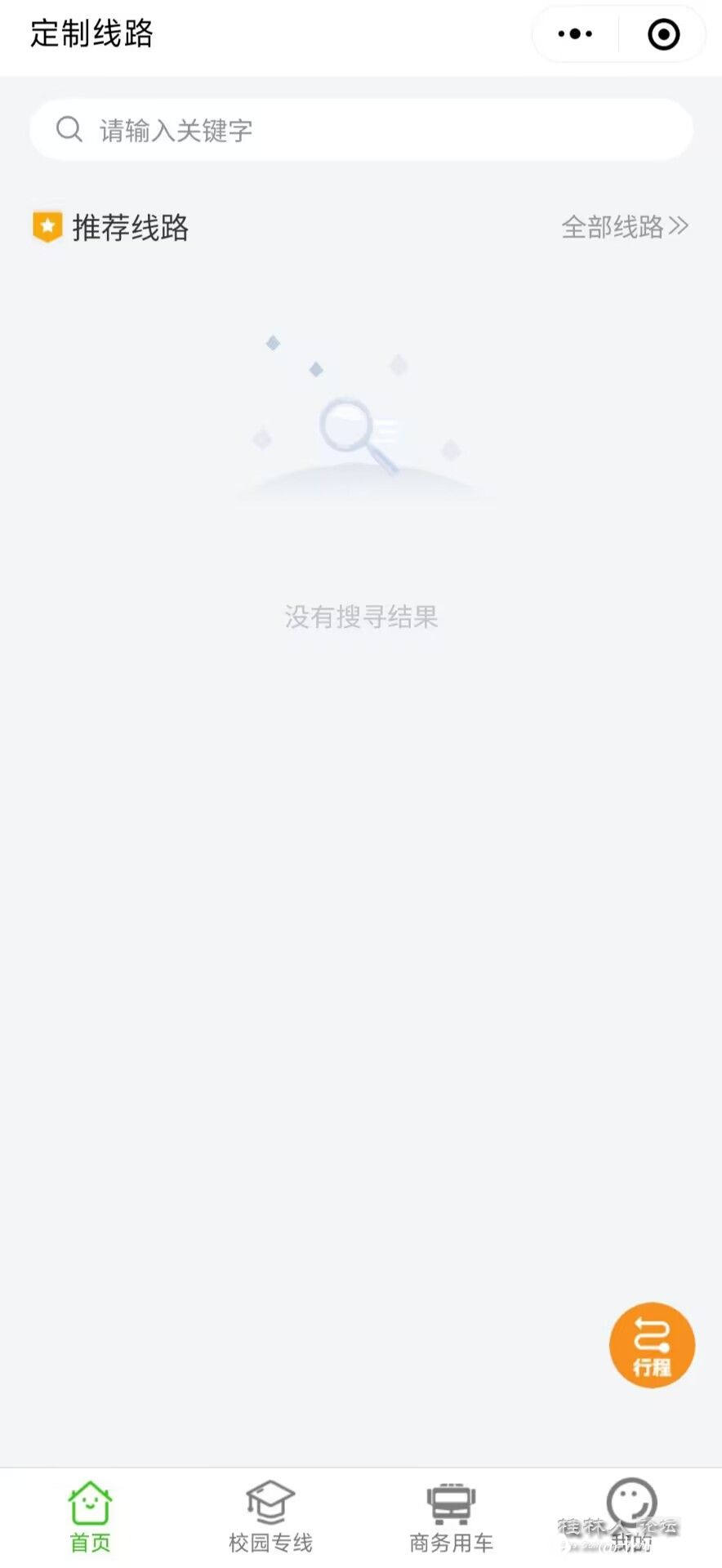Tap the 没有搜寻结果 empty result text

[x=361, y=618]
